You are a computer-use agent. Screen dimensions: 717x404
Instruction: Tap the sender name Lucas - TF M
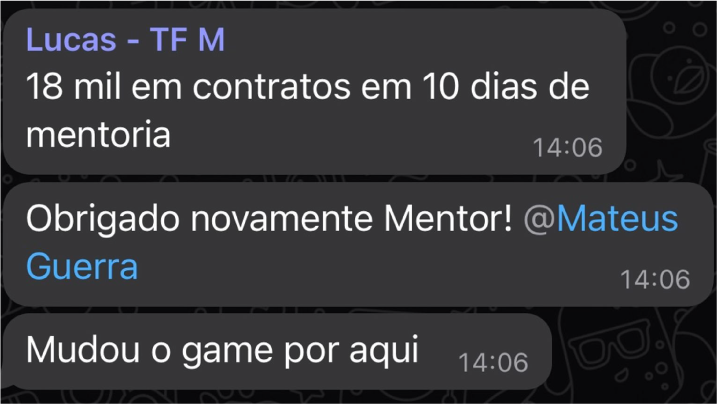coord(127,40)
